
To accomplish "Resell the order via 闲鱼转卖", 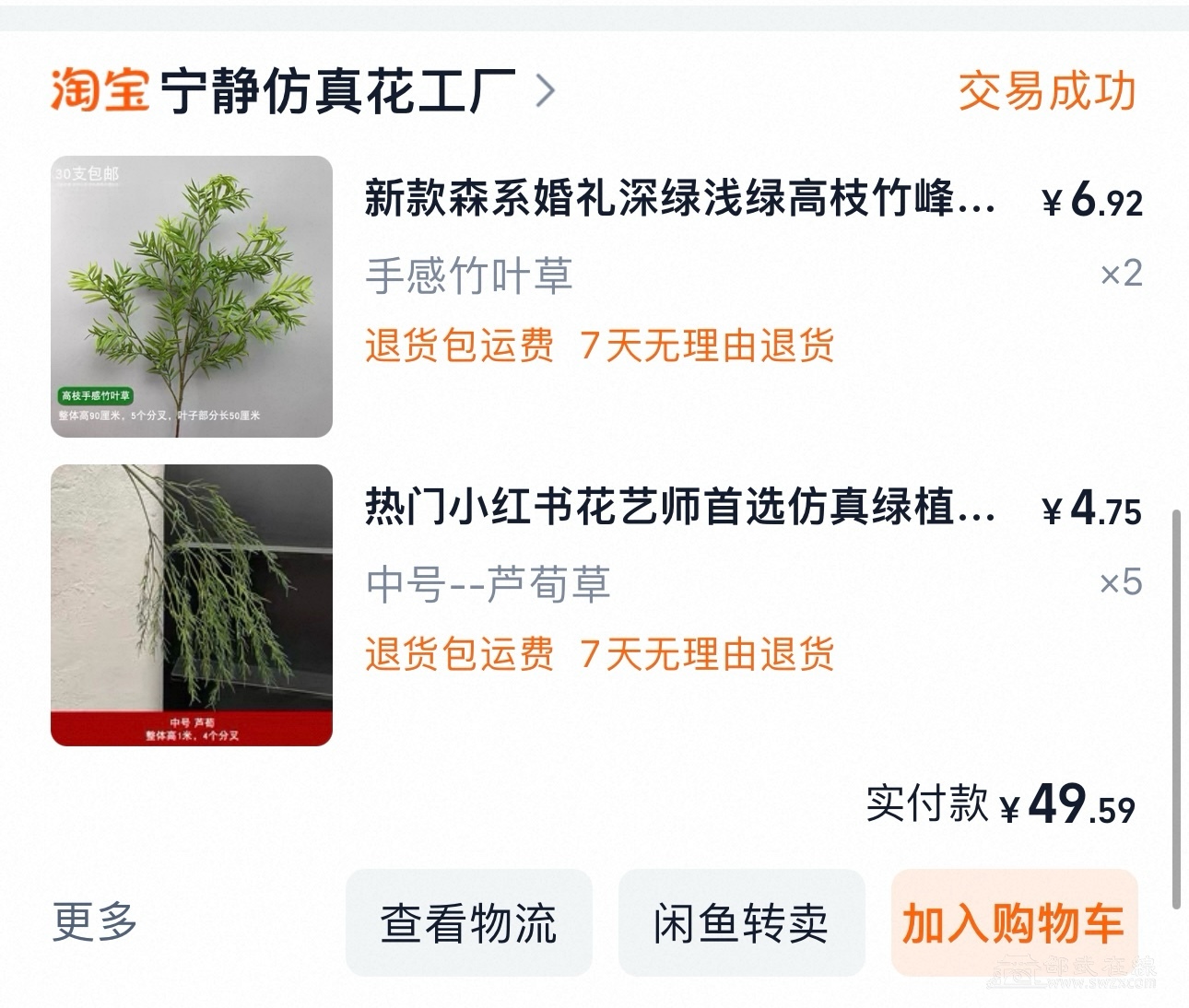I will coord(741,923).
